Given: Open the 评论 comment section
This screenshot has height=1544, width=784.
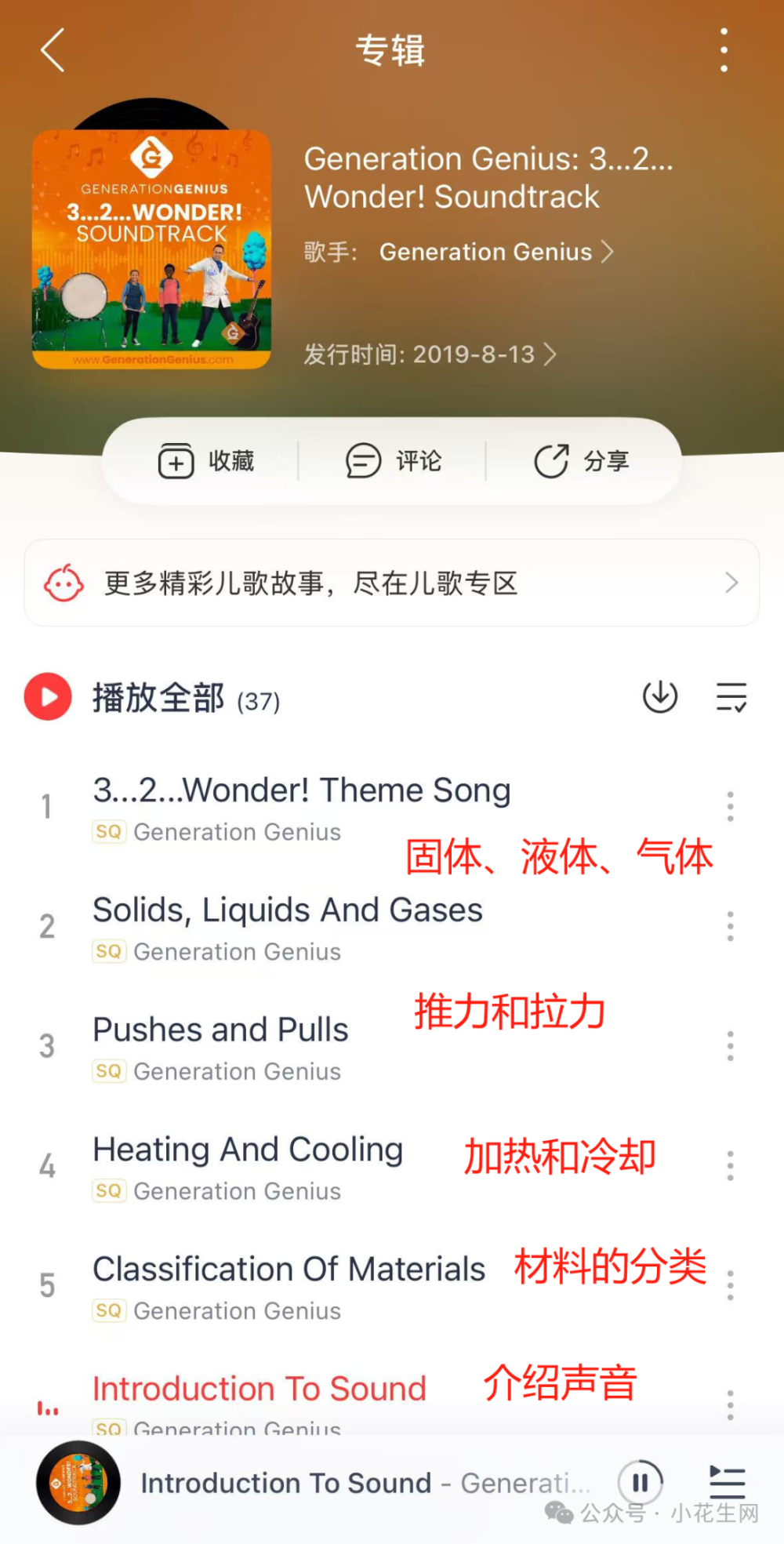Looking at the screenshot, I should tap(392, 460).
